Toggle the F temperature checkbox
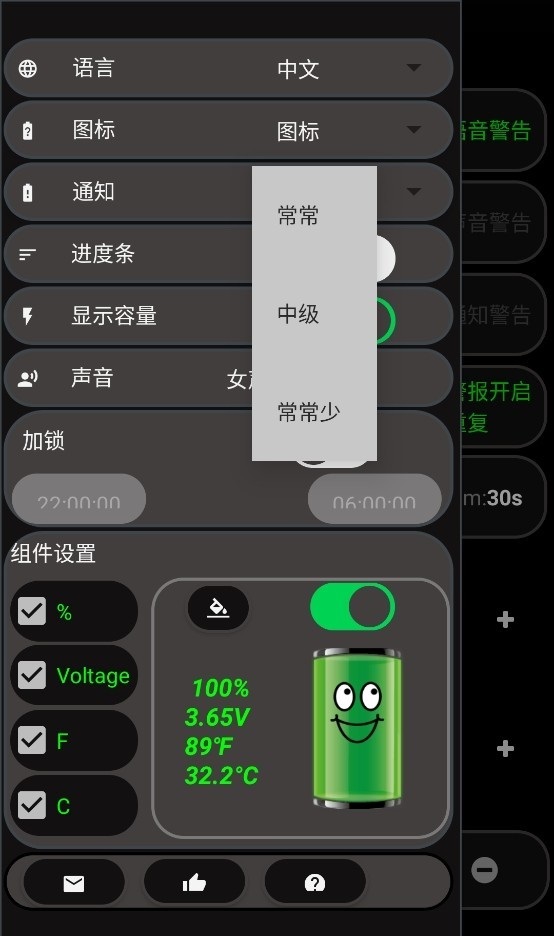The image size is (554, 936). tap(32, 740)
